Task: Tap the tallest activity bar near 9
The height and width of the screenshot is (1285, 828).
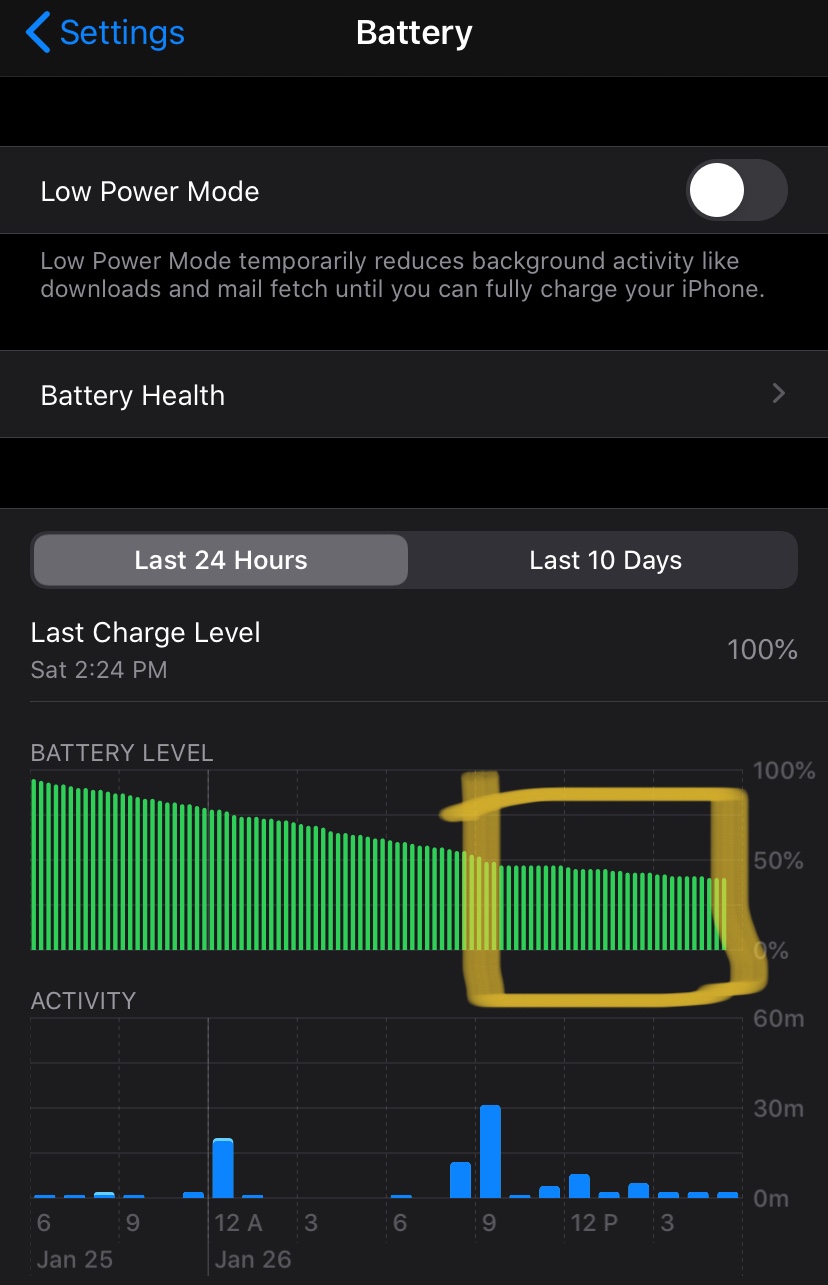Action: 490,1150
